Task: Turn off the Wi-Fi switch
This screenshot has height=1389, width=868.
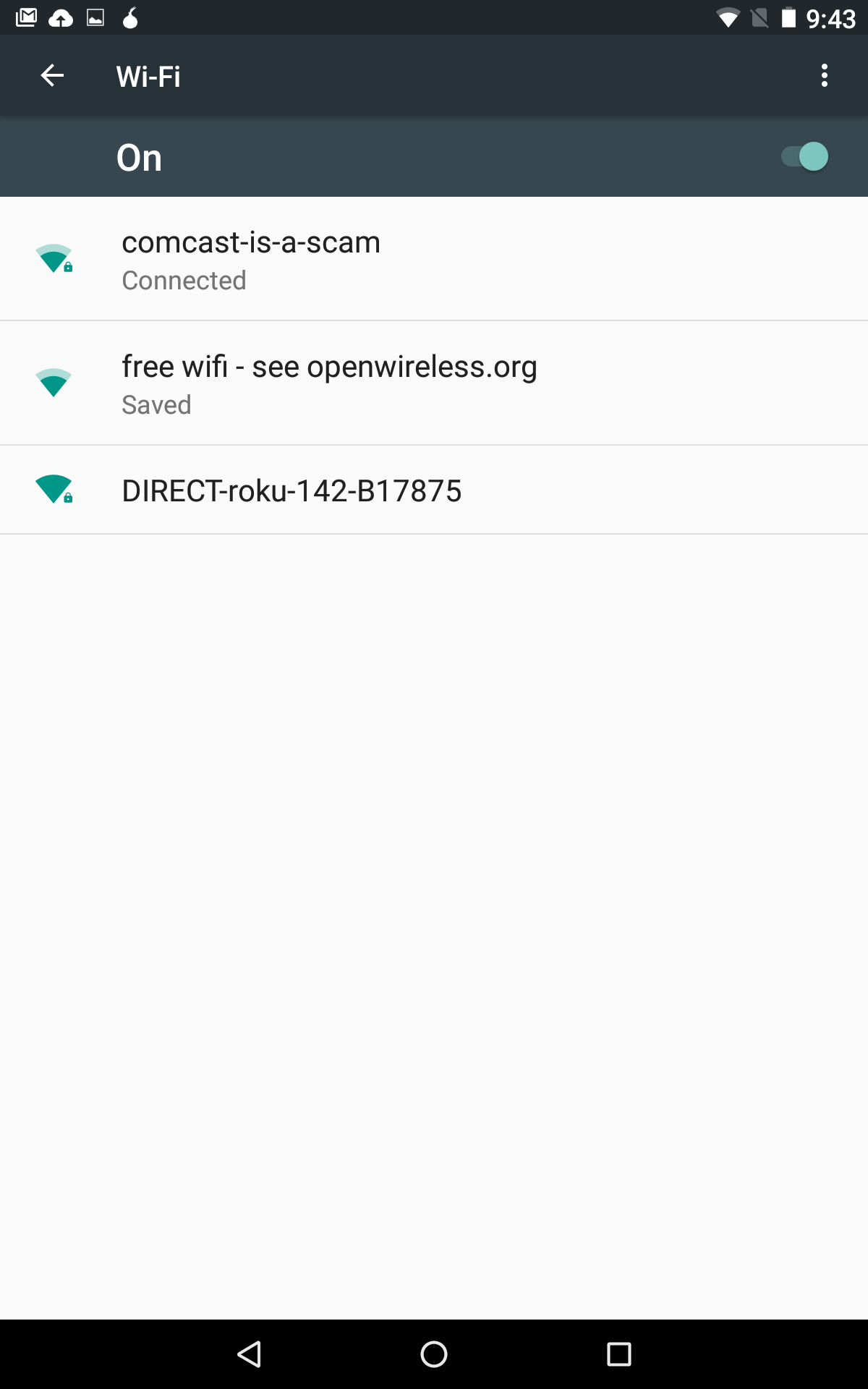Action: click(804, 157)
